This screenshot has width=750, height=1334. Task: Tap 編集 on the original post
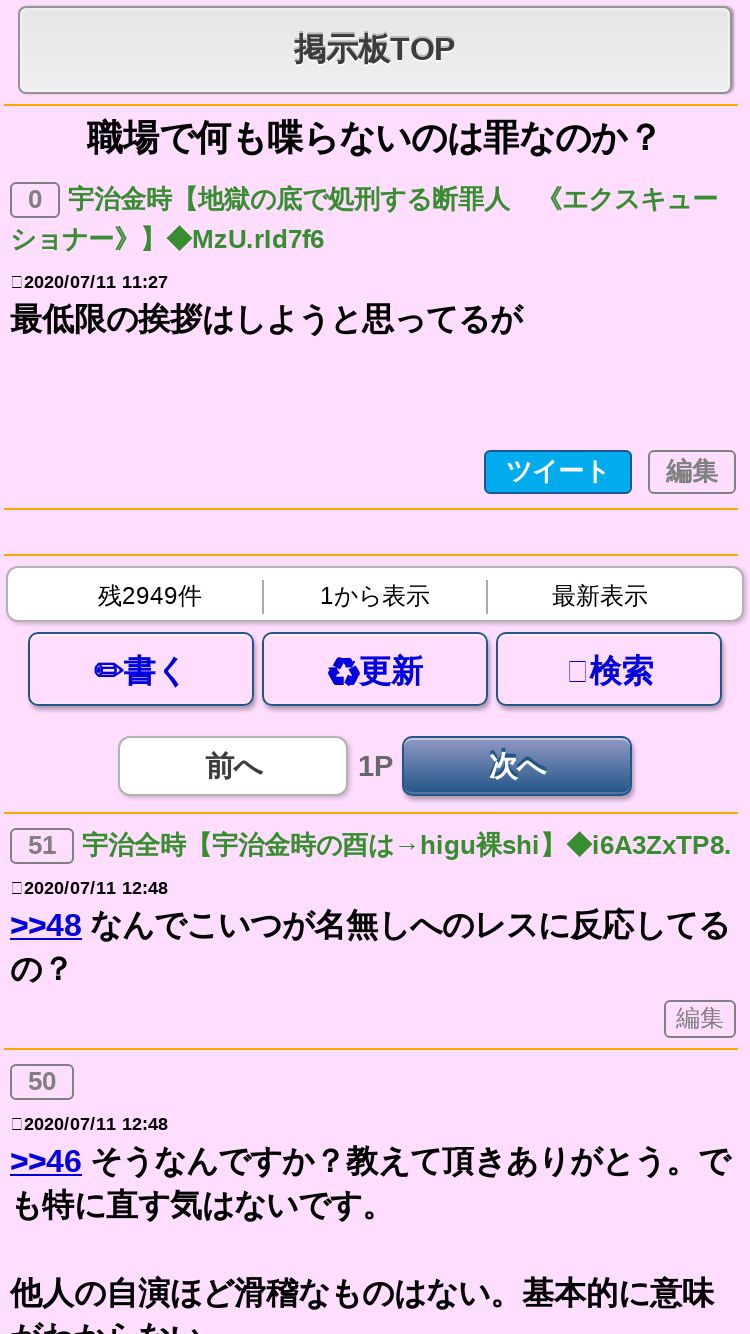692,472
